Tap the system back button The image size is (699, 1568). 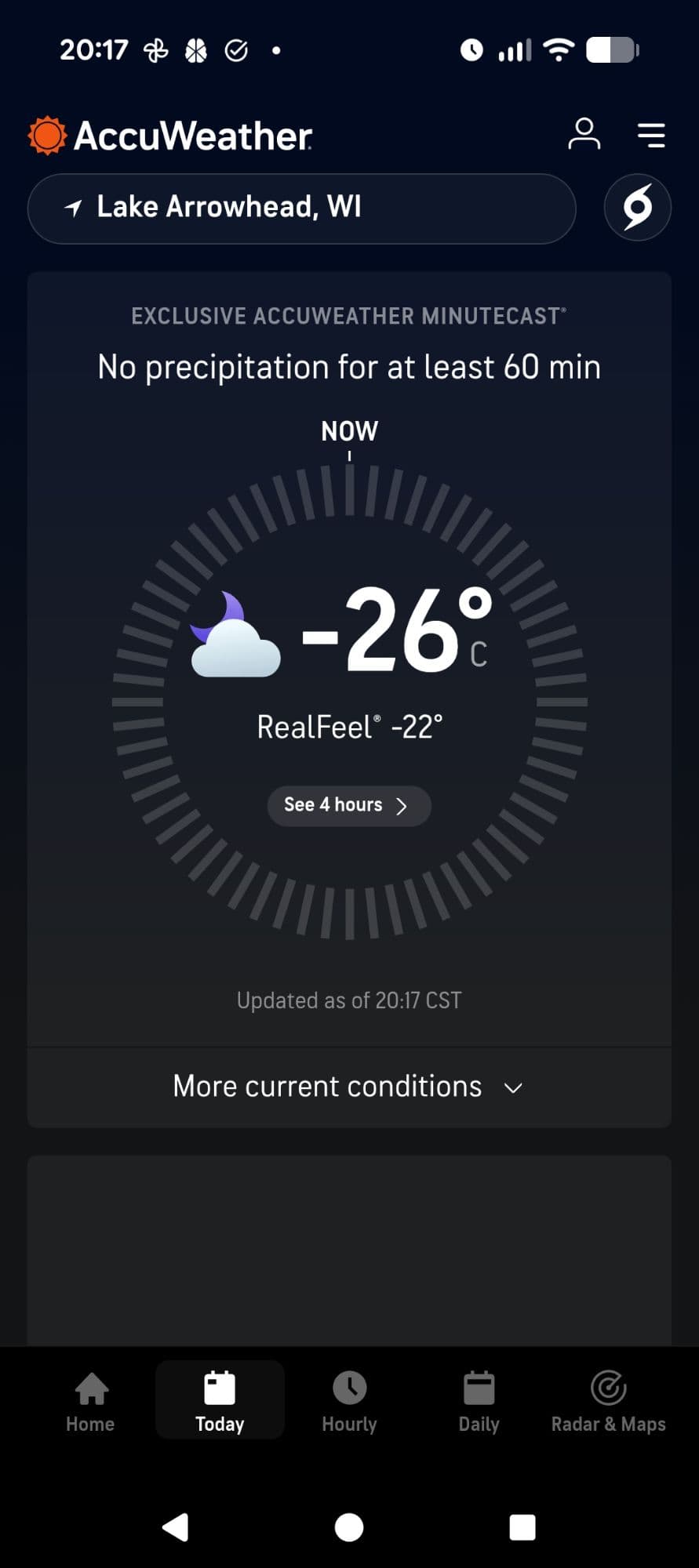176,1526
